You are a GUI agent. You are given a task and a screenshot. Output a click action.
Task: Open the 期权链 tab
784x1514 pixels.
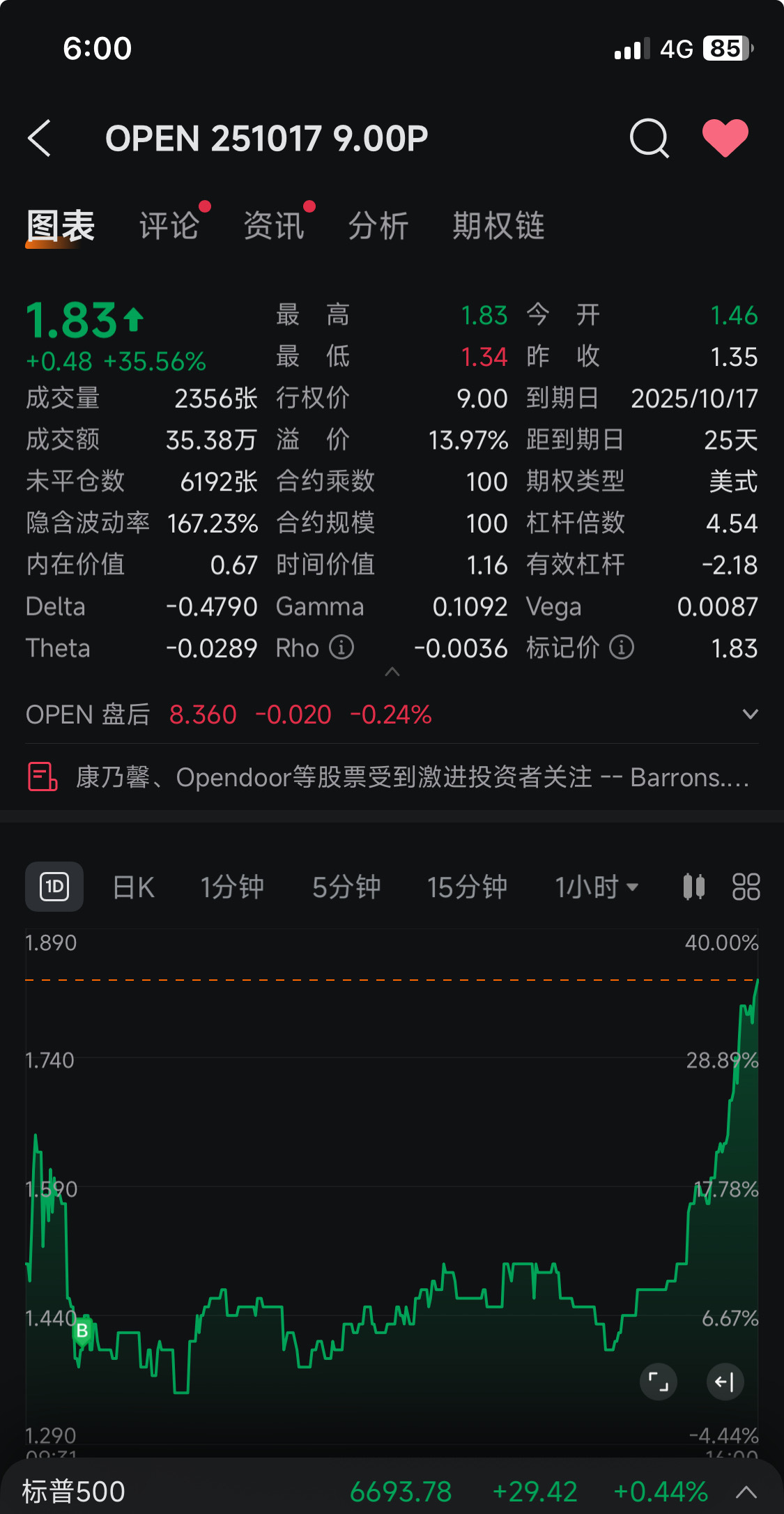[498, 226]
